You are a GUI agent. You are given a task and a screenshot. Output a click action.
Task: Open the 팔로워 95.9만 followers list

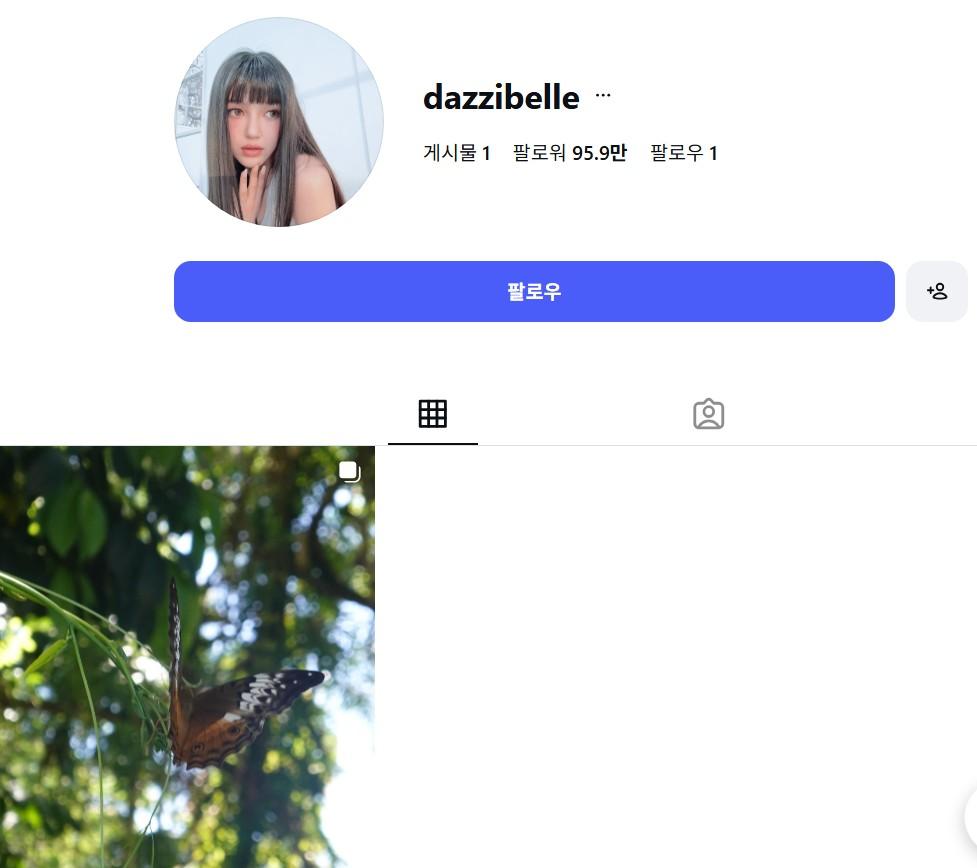(x=569, y=153)
